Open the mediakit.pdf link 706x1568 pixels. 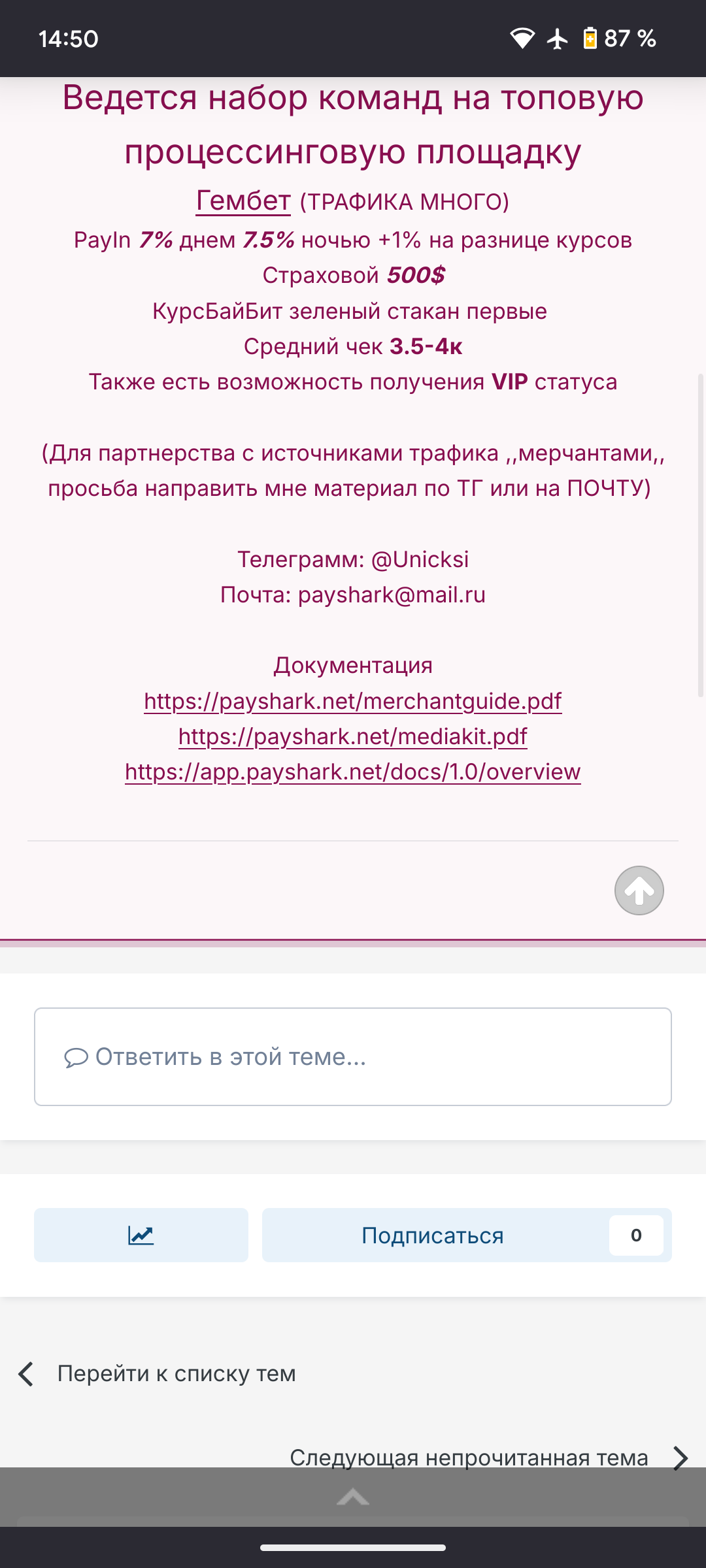tap(352, 736)
